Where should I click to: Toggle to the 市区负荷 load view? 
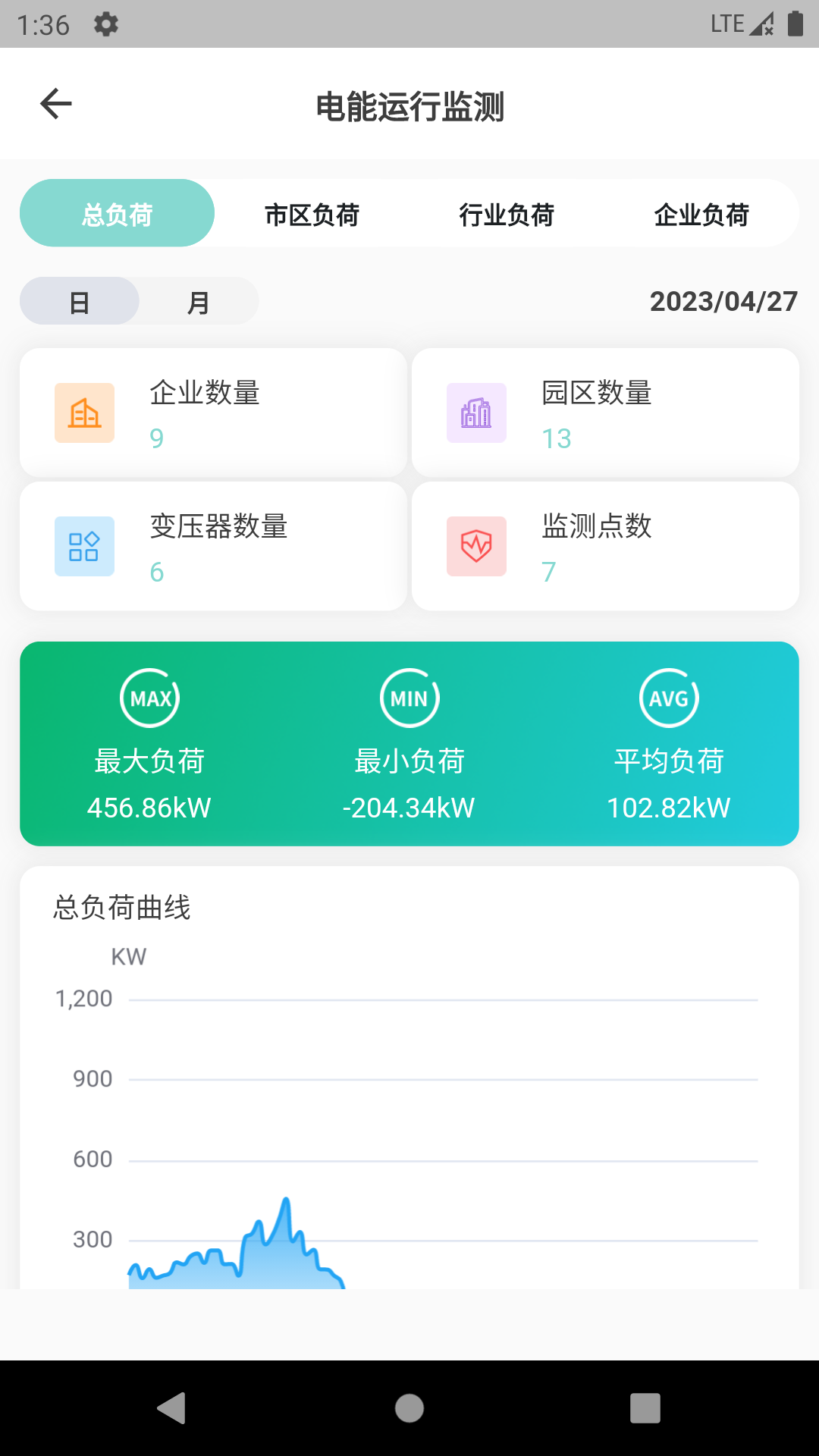(314, 215)
